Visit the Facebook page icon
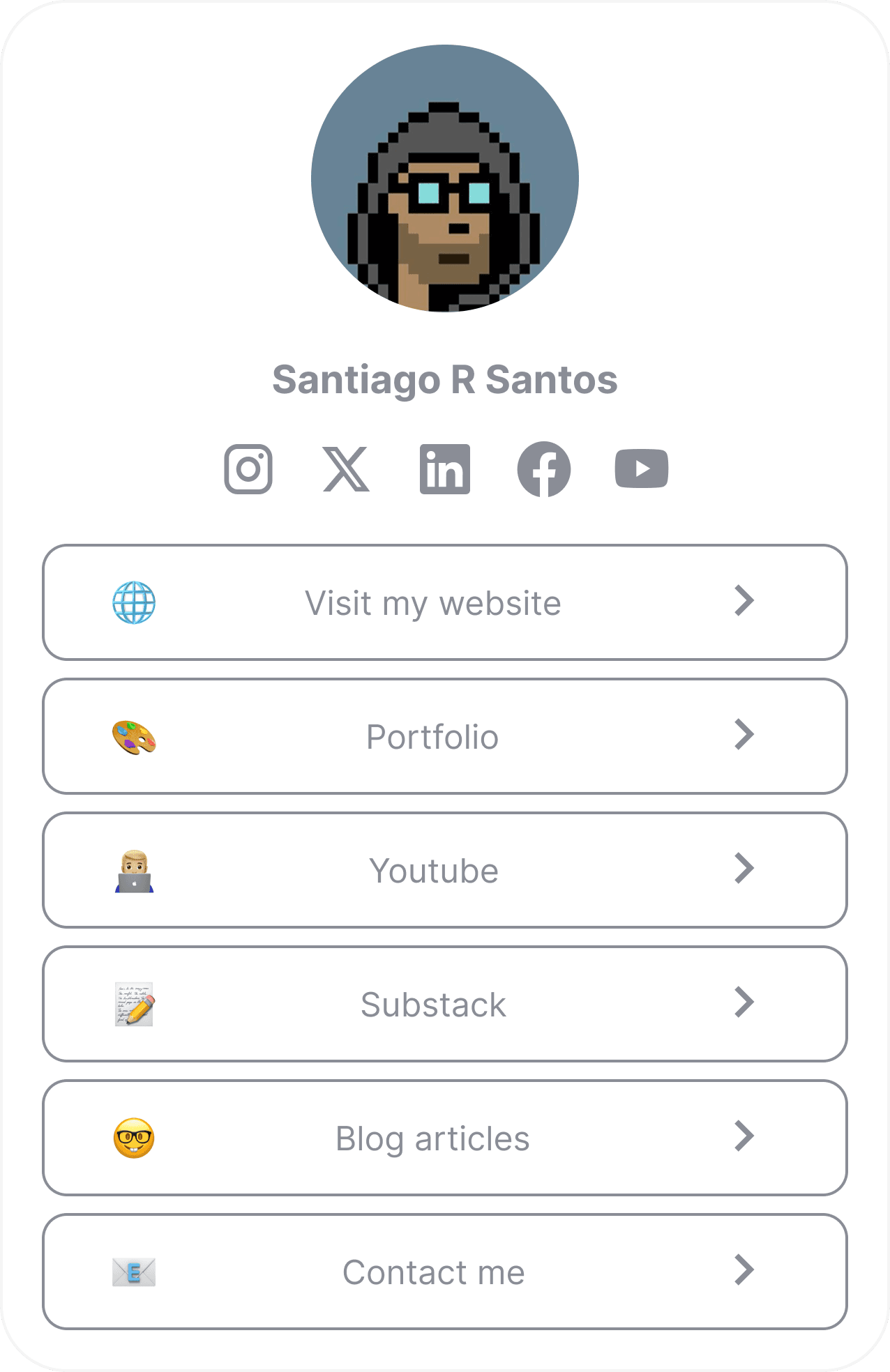Image resolution: width=890 pixels, height=1372 pixels. tap(544, 468)
